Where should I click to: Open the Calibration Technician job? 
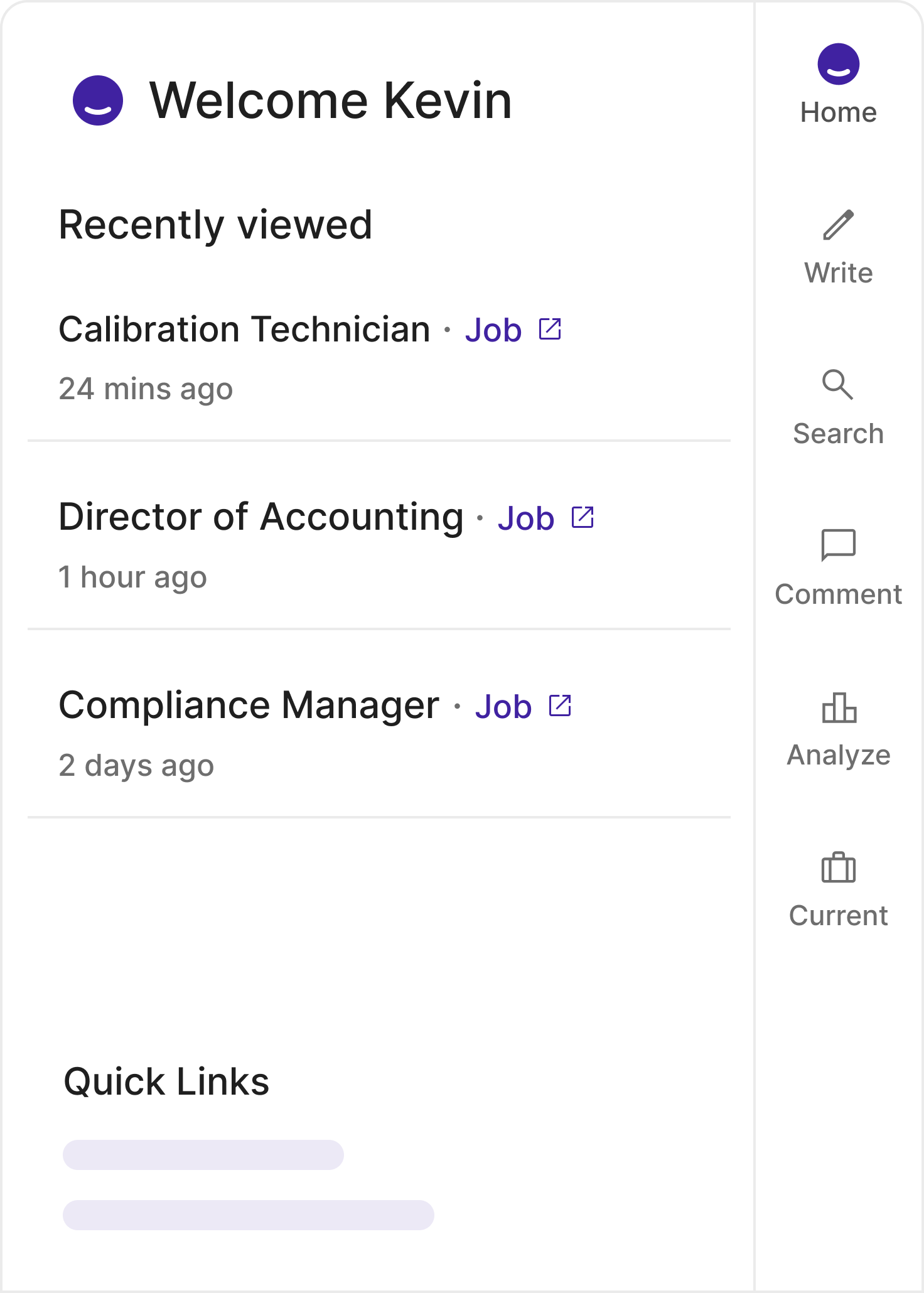(244, 330)
